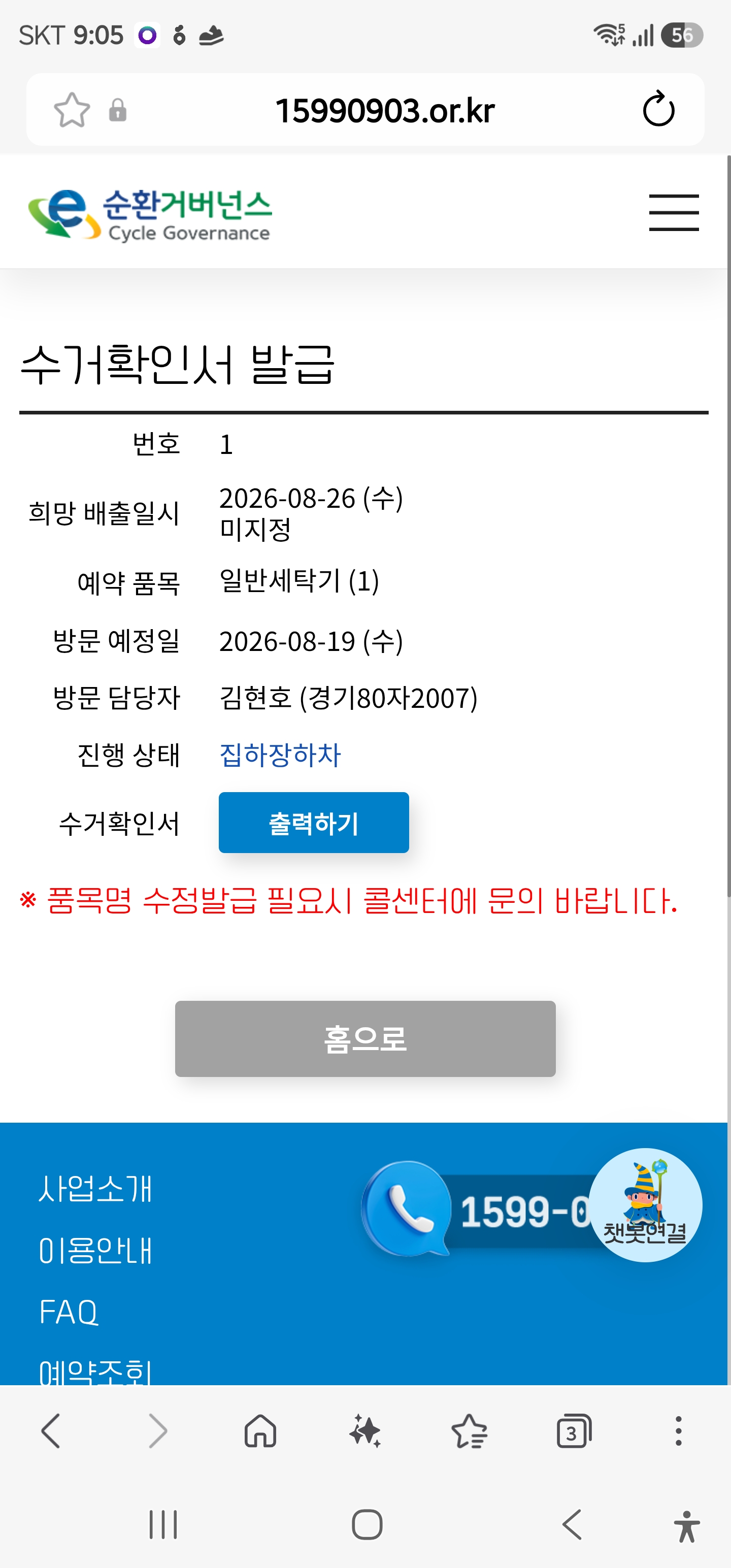Open the browser tab switcher
The width and height of the screenshot is (731, 1568).
(574, 1430)
